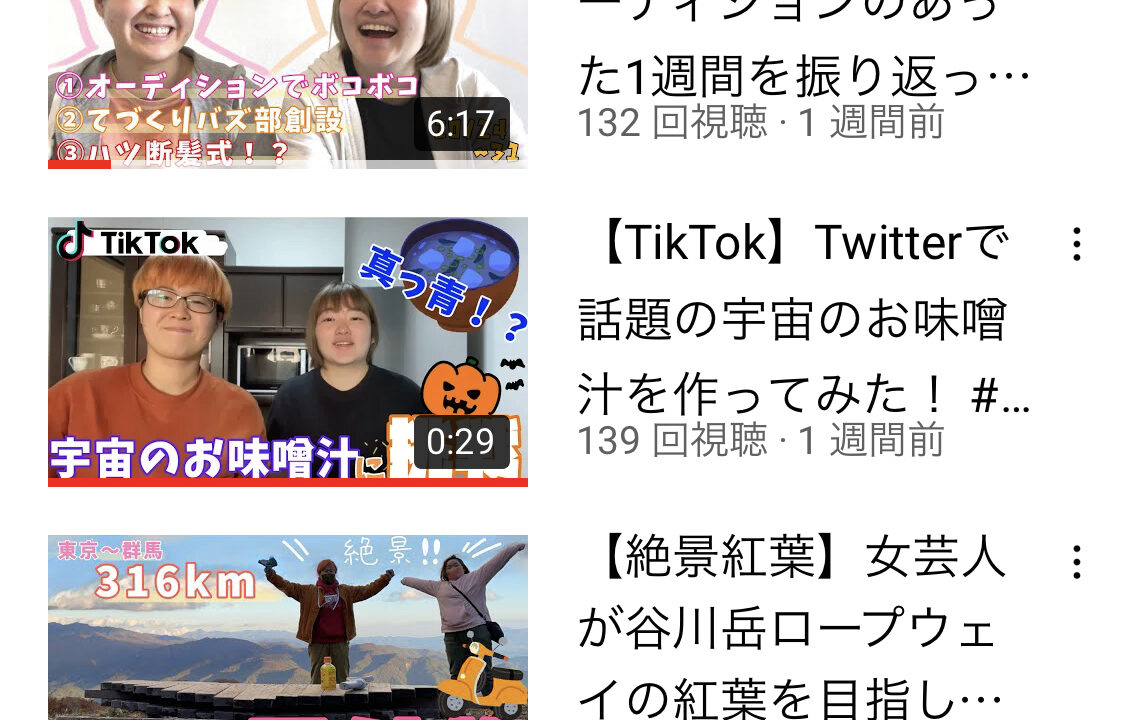
Task: Open the 【TikTok】Twitterで話題の宇宙のお味噌汁 video title
Action: click(x=800, y=320)
